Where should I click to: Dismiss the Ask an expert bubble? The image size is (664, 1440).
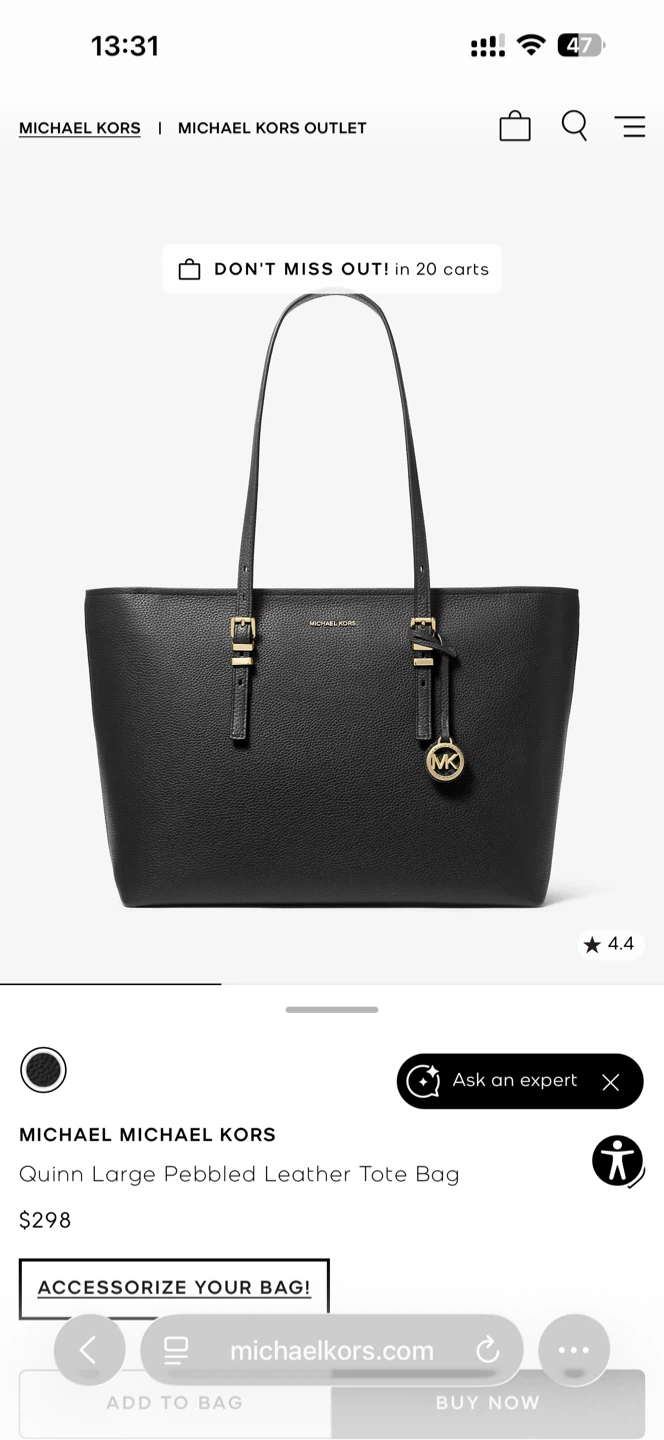point(611,1082)
